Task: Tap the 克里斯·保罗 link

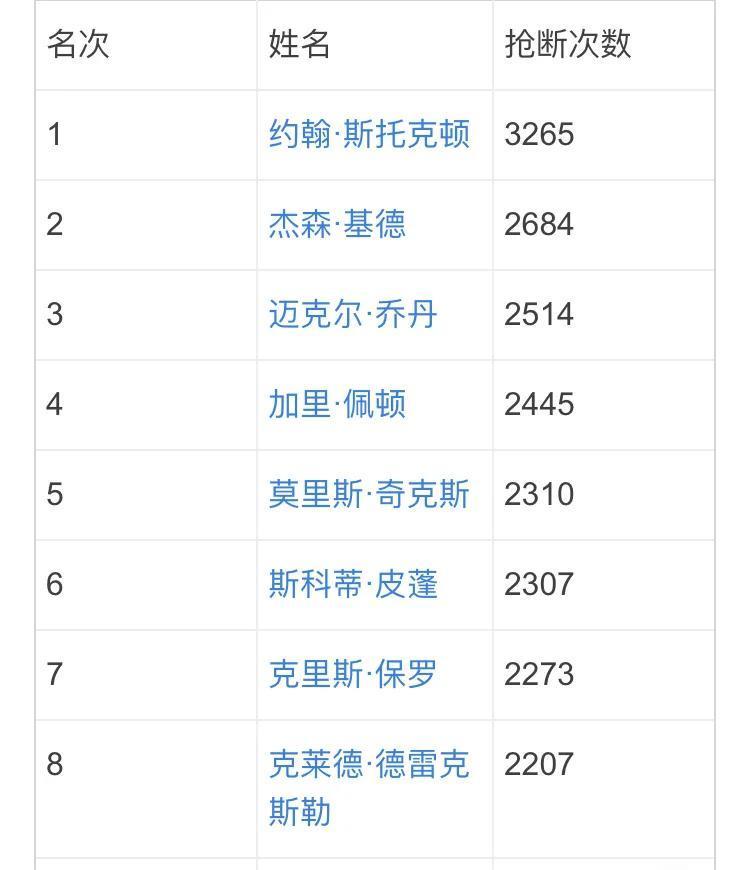Action: [x=353, y=675]
